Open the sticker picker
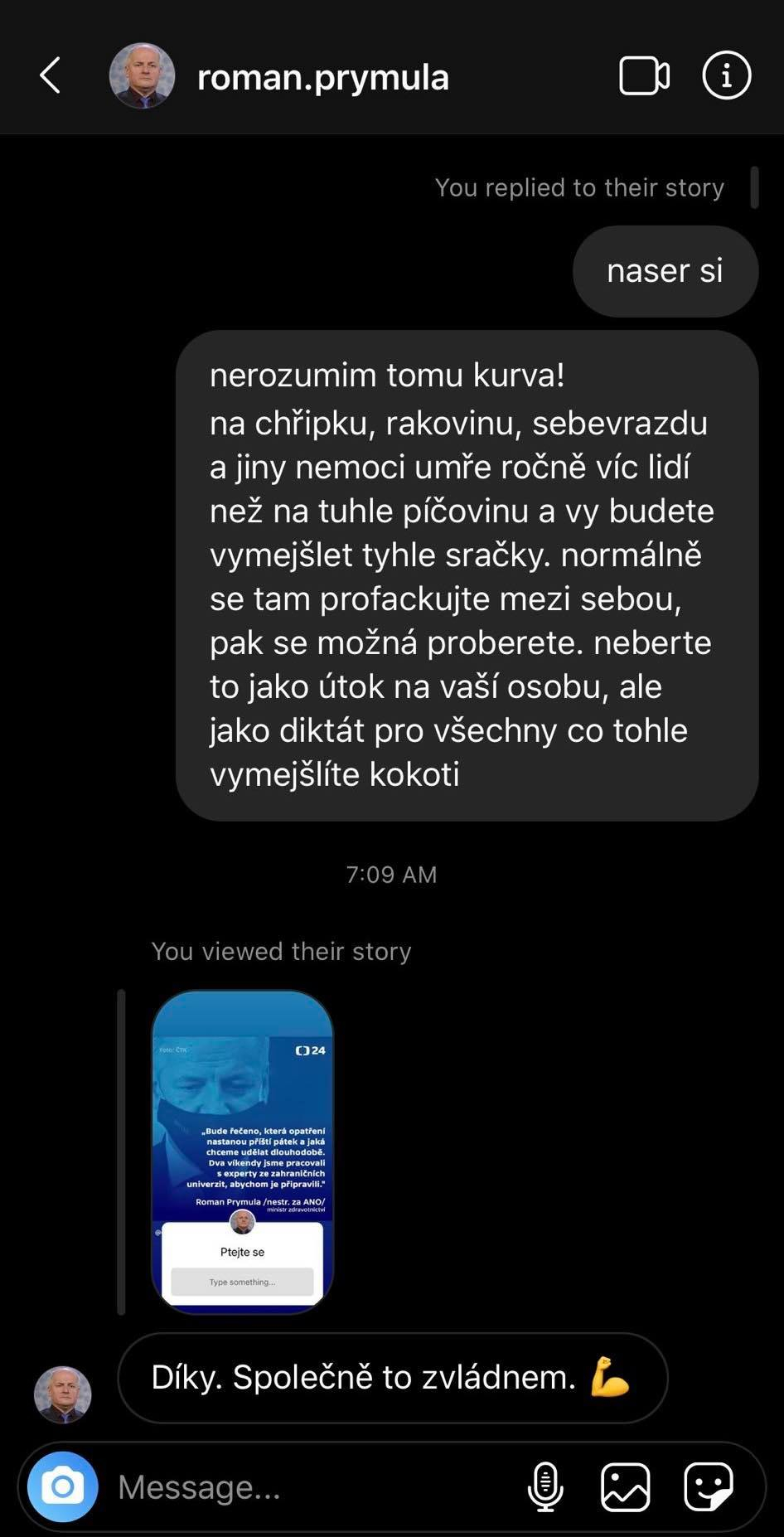Viewport: 784px width, 1537px height. (x=708, y=1486)
